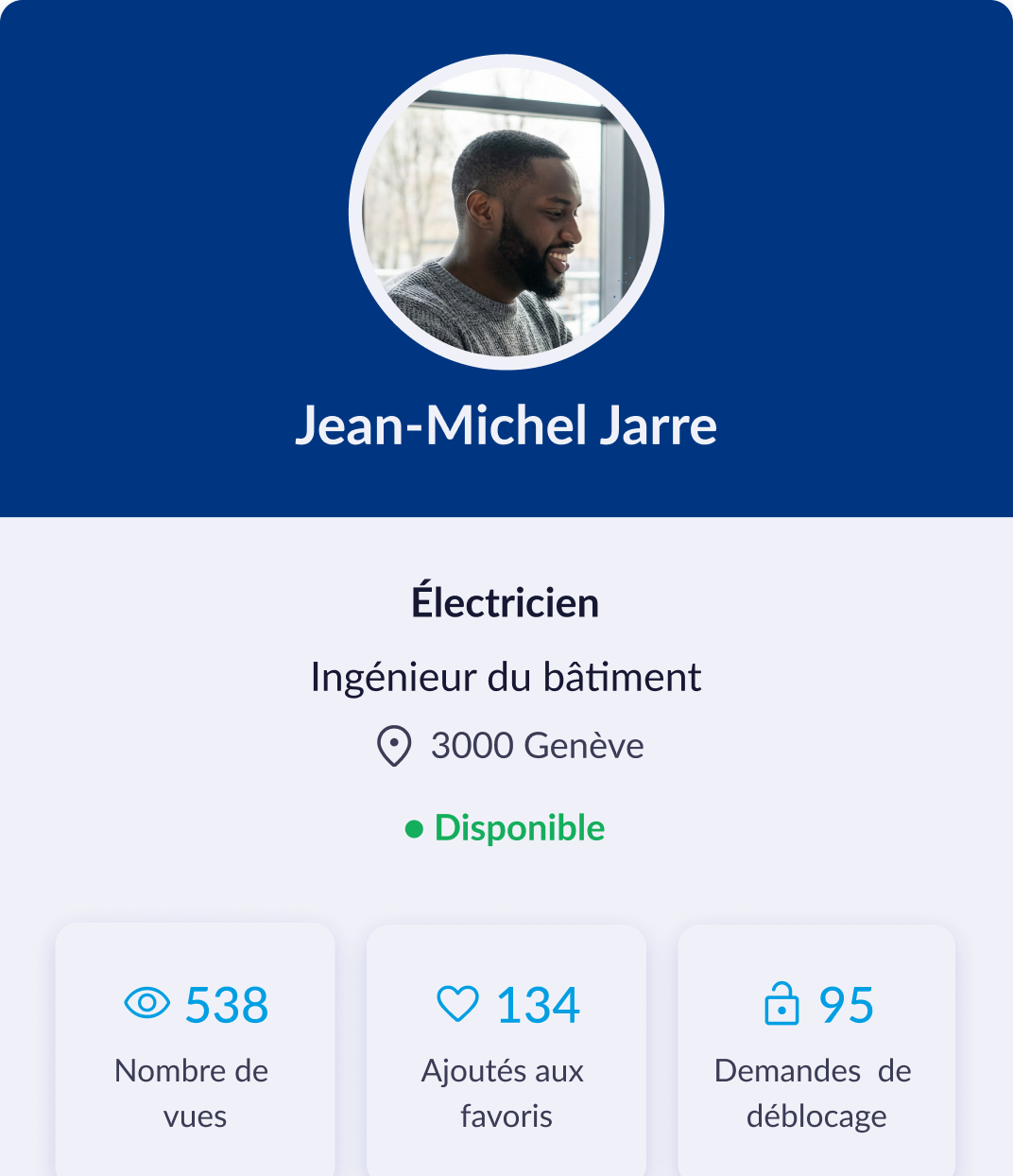Select the Nombre de vues card

pos(194,1049)
